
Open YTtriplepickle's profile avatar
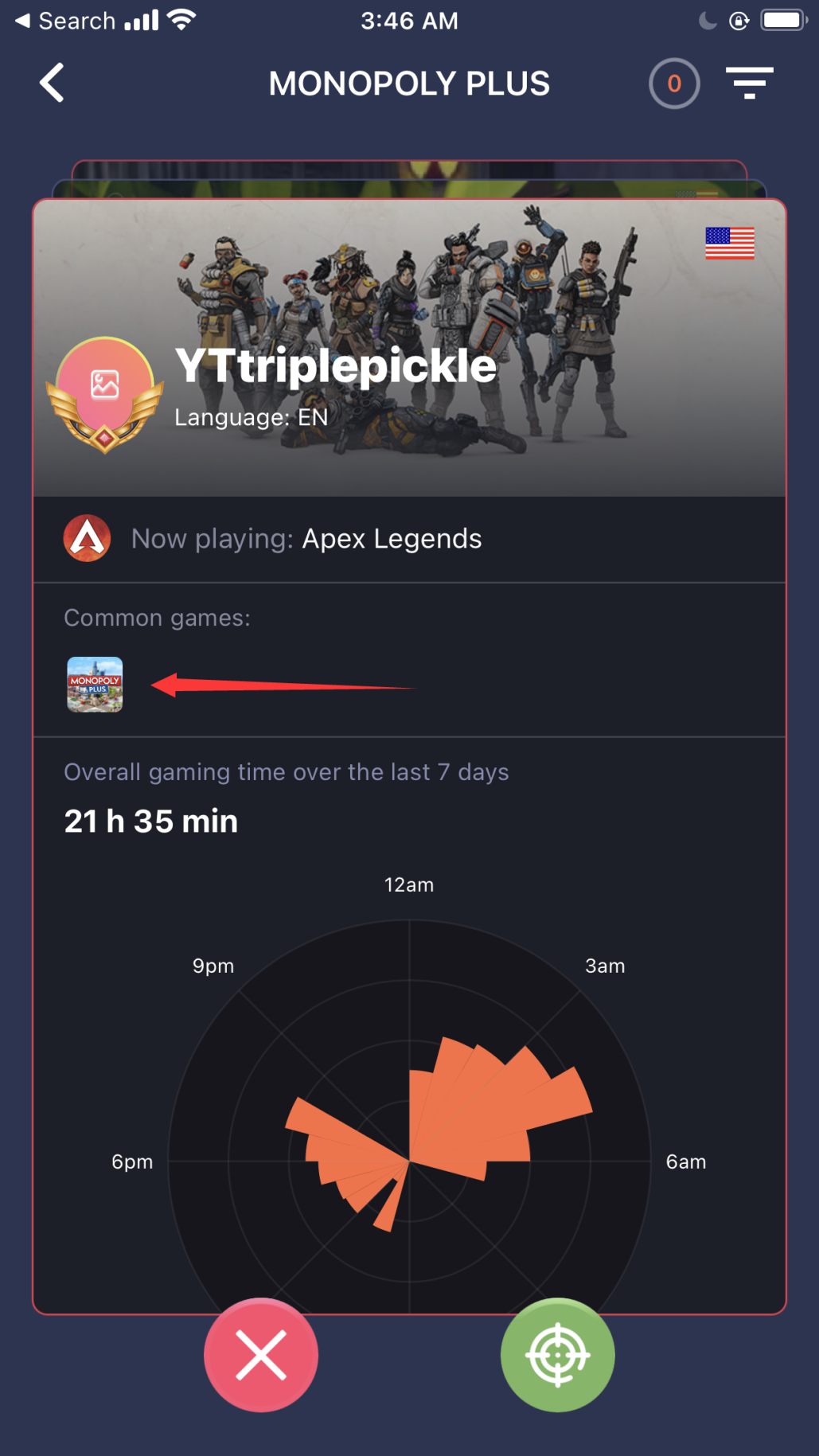coord(105,387)
